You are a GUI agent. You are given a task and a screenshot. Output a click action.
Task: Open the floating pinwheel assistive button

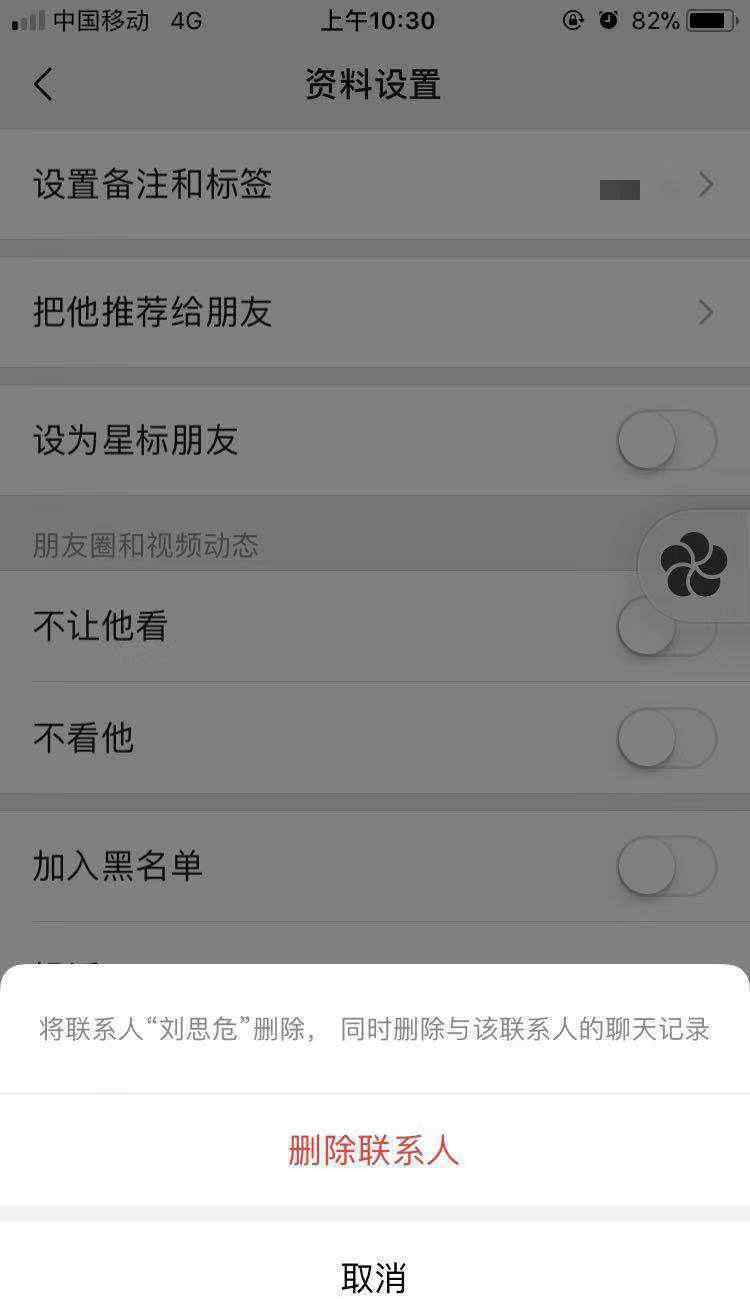[x=694, y=565]
